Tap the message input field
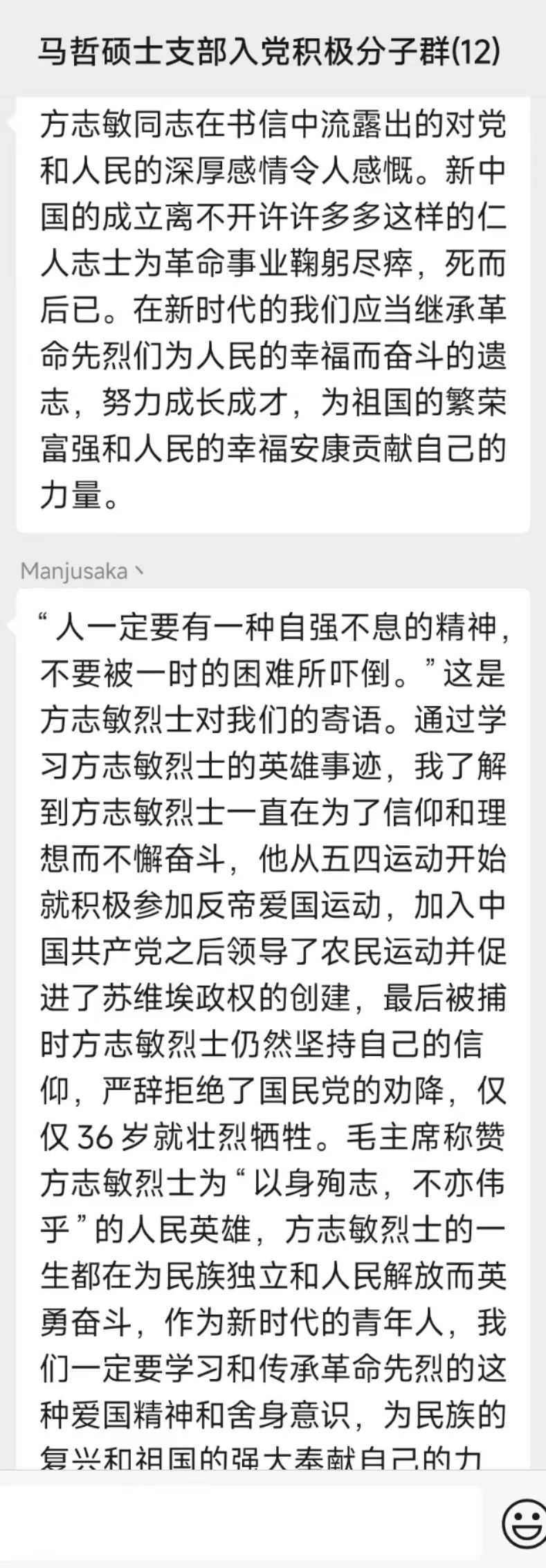The height and width of the screenshot is (1568, 546). tap(242, 1523)
